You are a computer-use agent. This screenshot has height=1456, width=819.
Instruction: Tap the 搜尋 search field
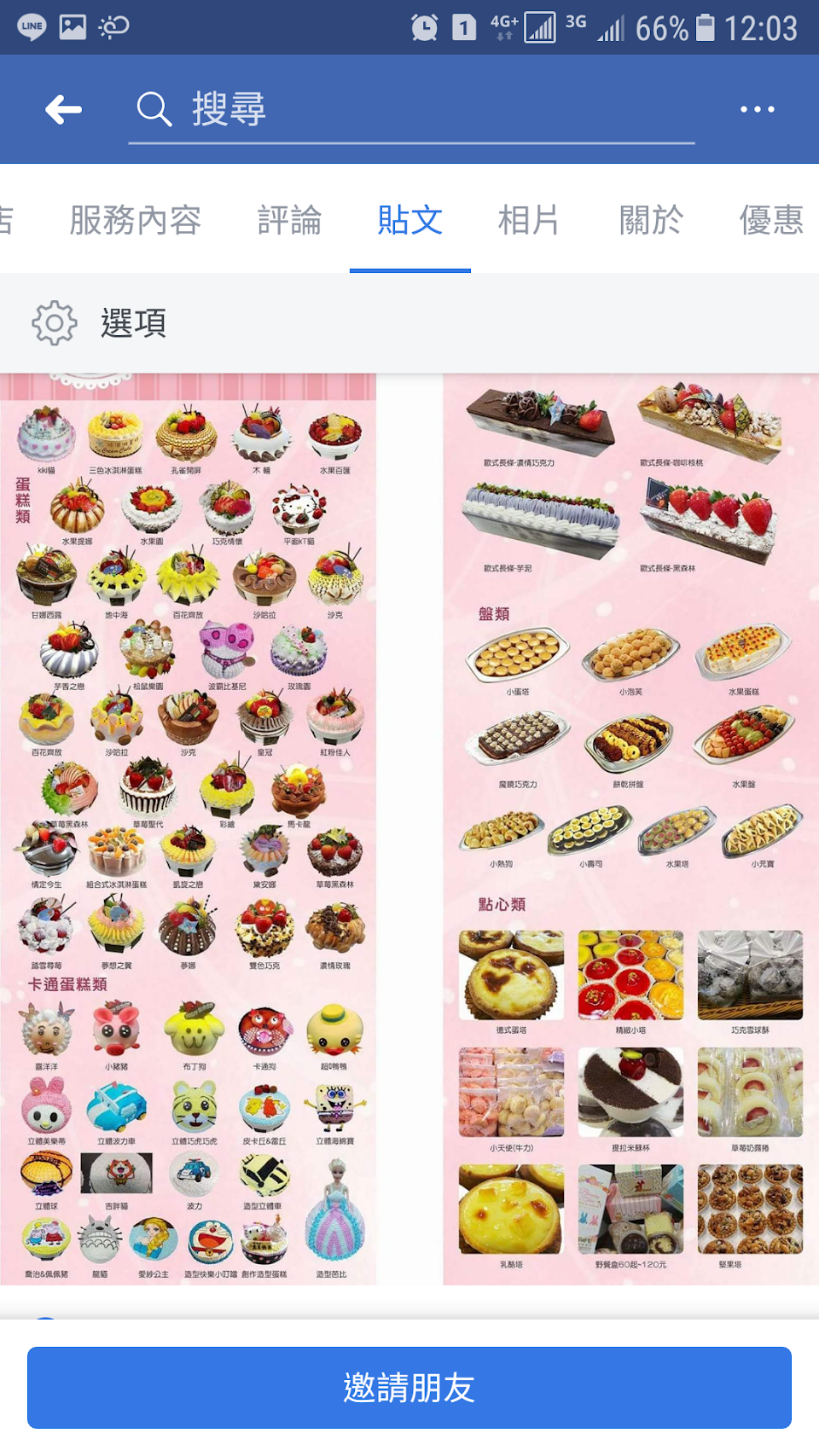409,110
